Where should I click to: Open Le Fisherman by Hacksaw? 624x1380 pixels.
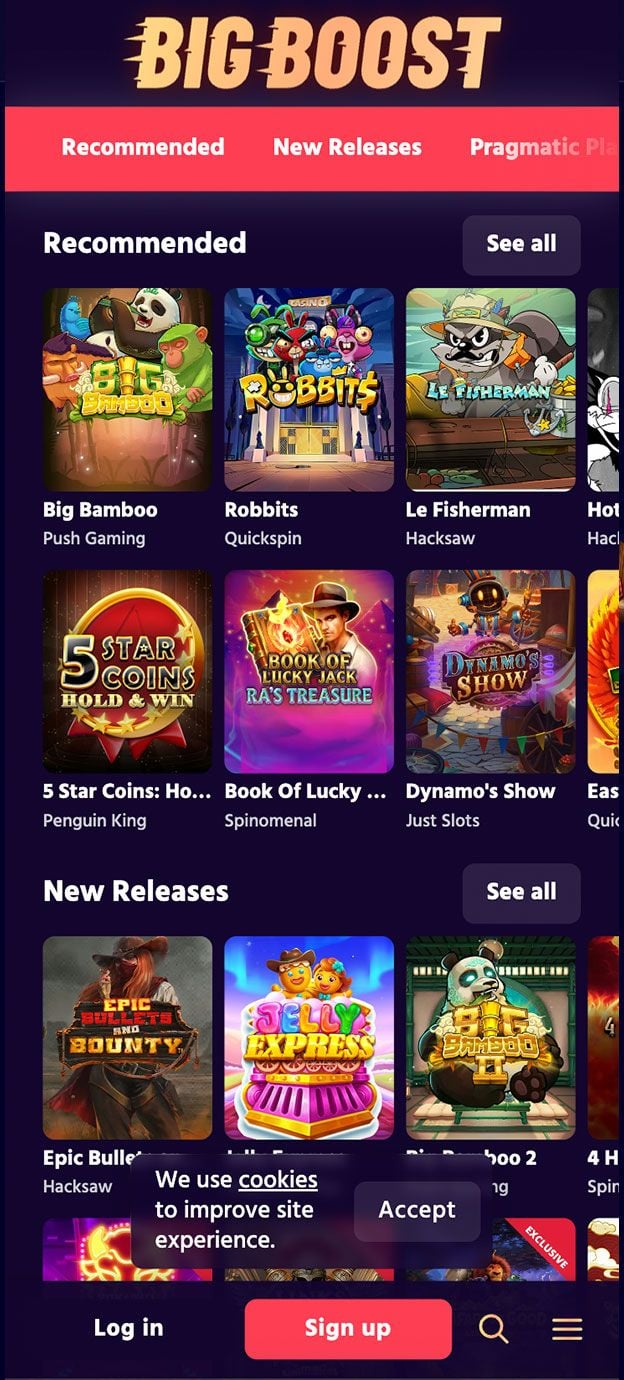pos(490,390)
